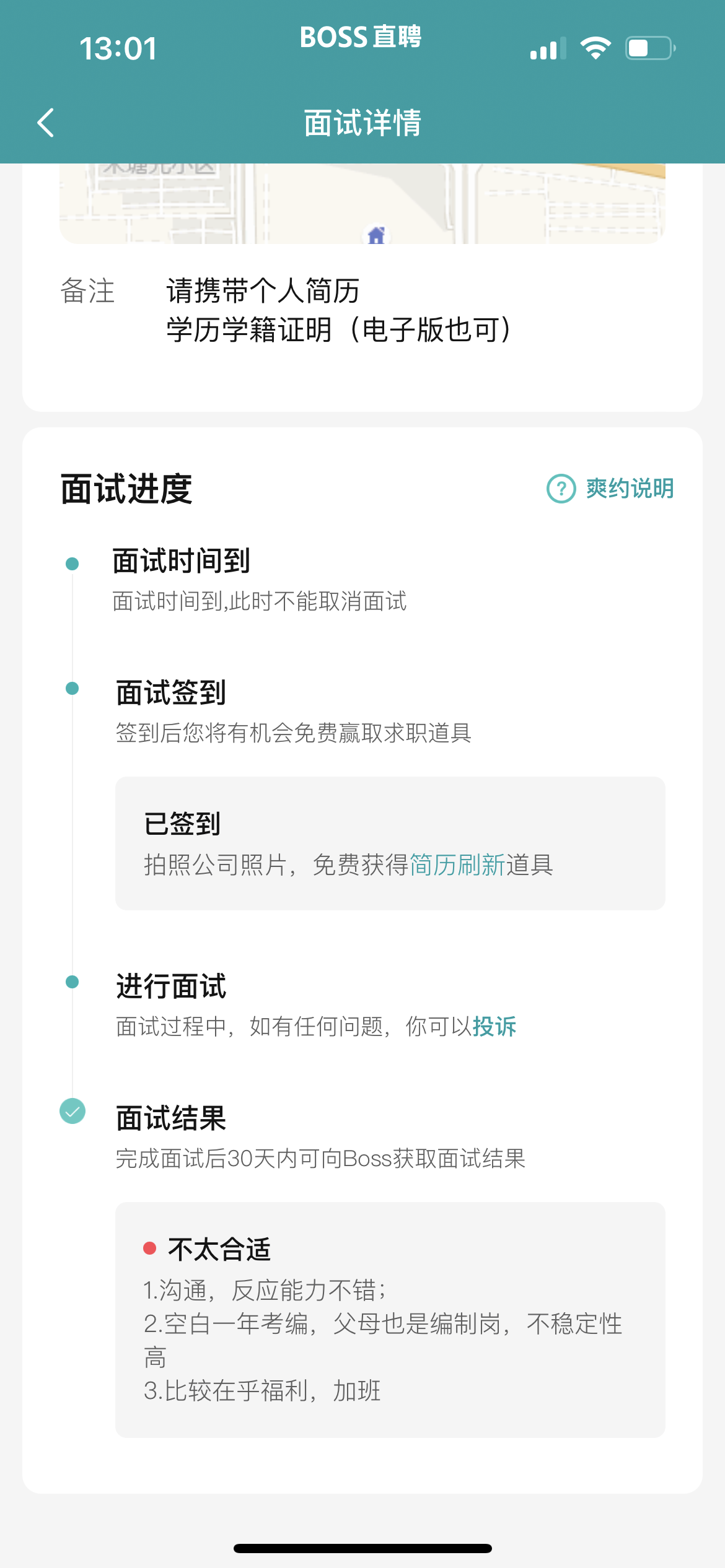Go back from 面试详情 page
Screen dimensions: 725x1568
46,123
